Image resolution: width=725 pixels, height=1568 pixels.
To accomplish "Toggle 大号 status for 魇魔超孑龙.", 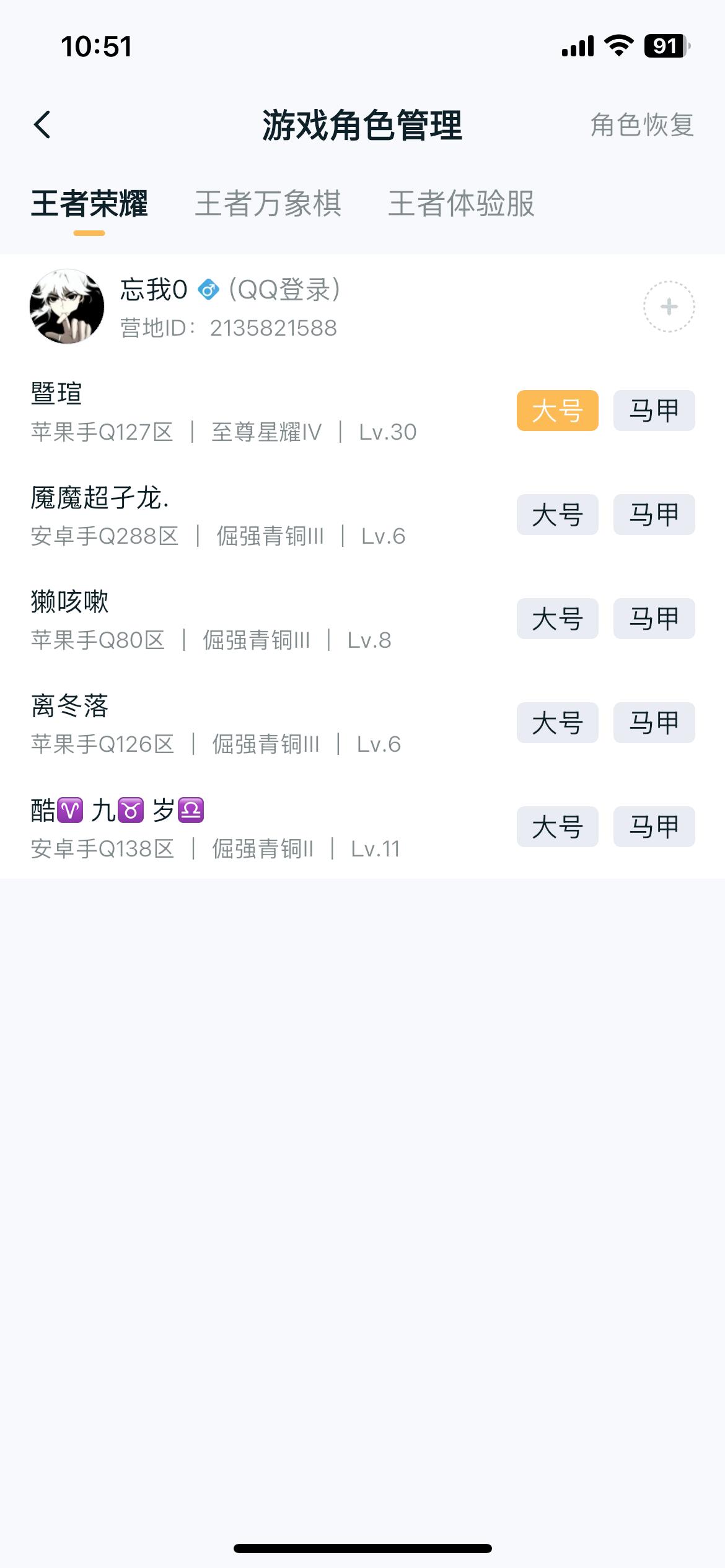I will (556, 514).
